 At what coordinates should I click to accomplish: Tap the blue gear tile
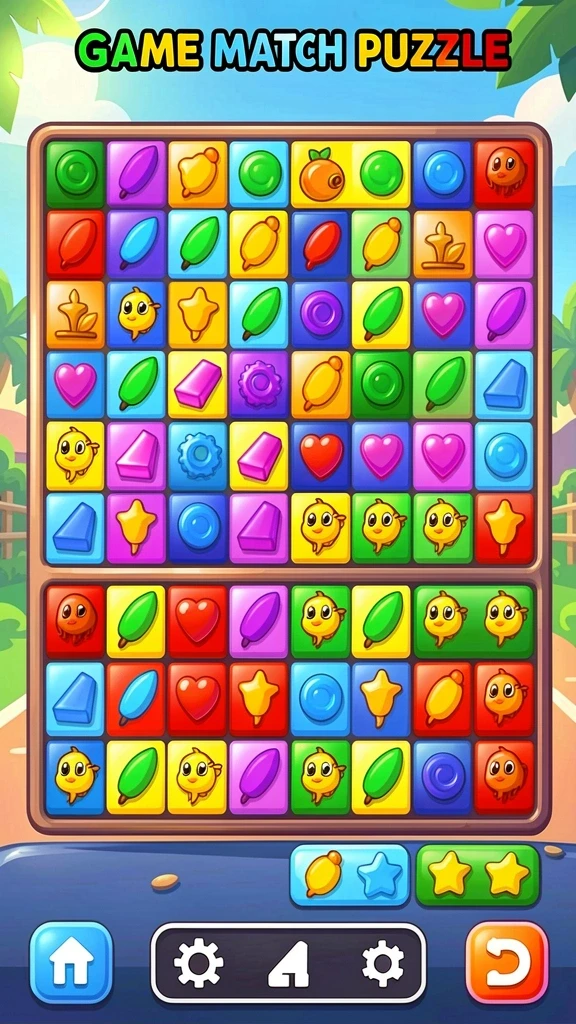click(x=198, y=456)
